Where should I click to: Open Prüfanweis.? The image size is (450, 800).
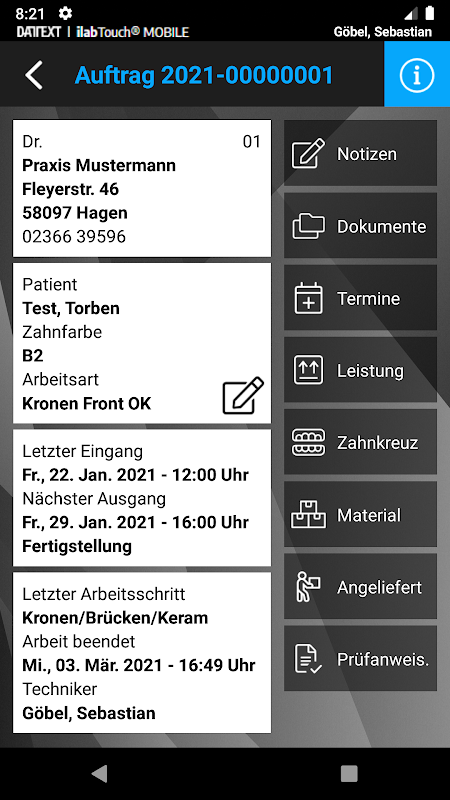click(360, 659)
